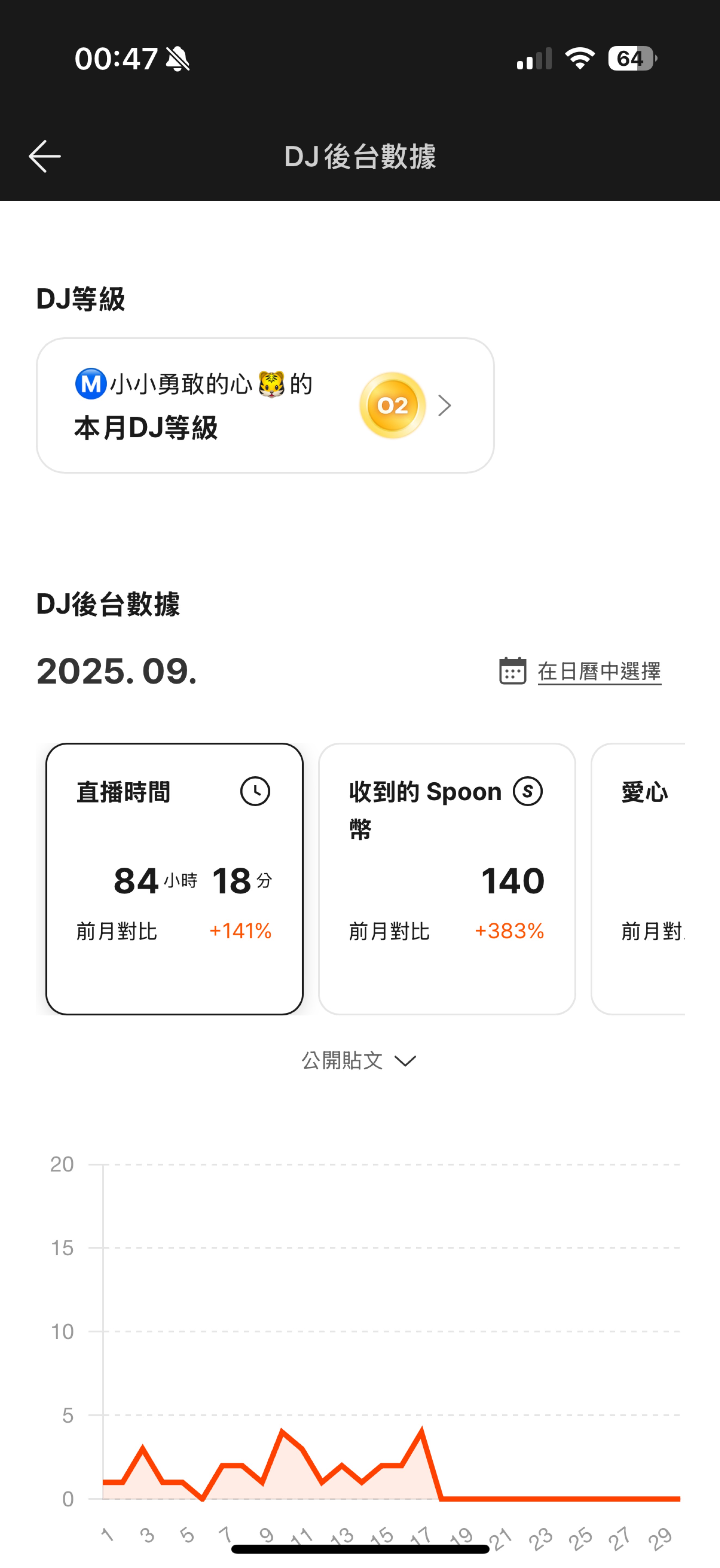Open this month's DJ level card
720x1568 pixels.
[265, 405]
